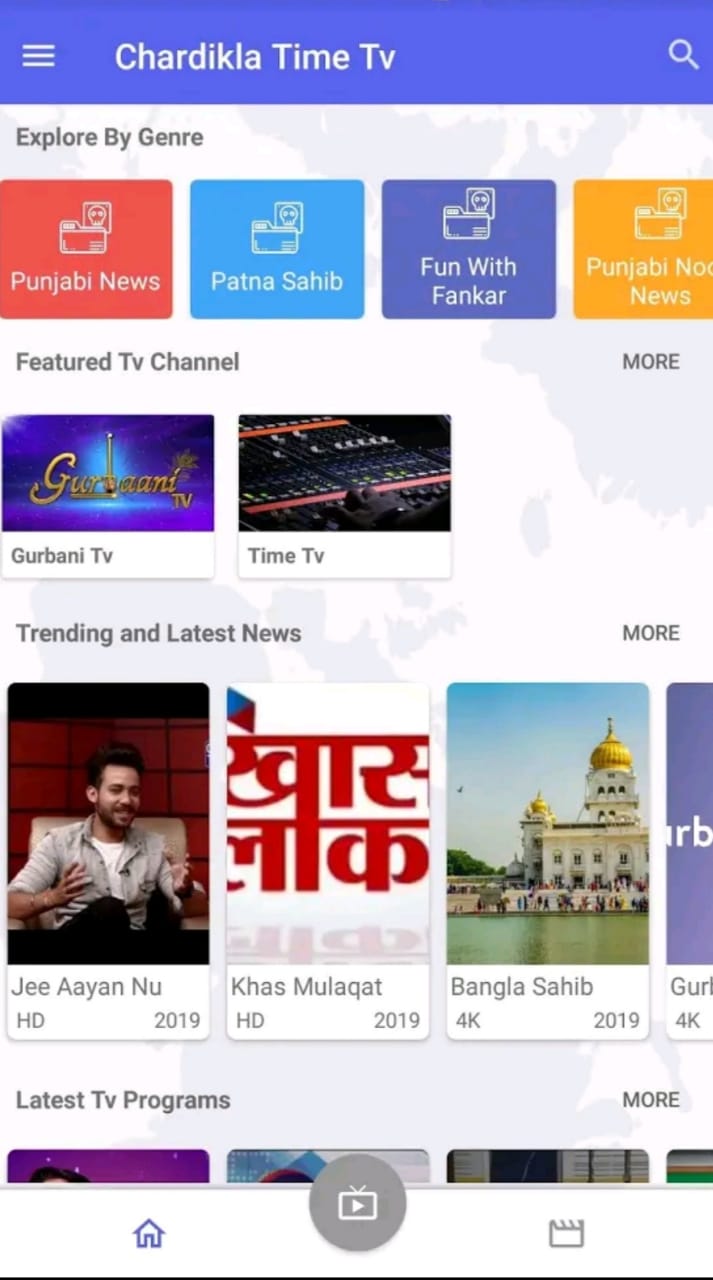The image size is (713, 1280).
Task: Select the Punjabi News genre
Action: (86, 249)
